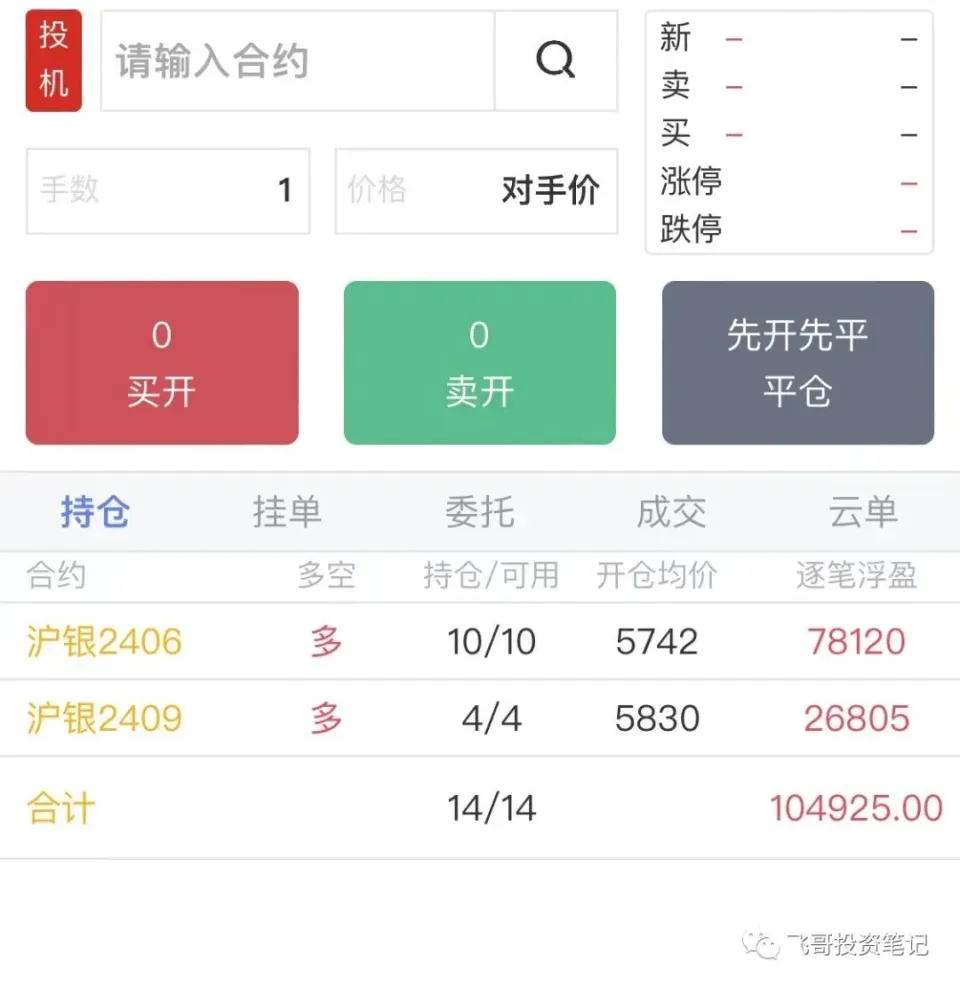Select the 沪银2406 position row
This screenshot has height=987, width=960.
[x=480, y=641]
